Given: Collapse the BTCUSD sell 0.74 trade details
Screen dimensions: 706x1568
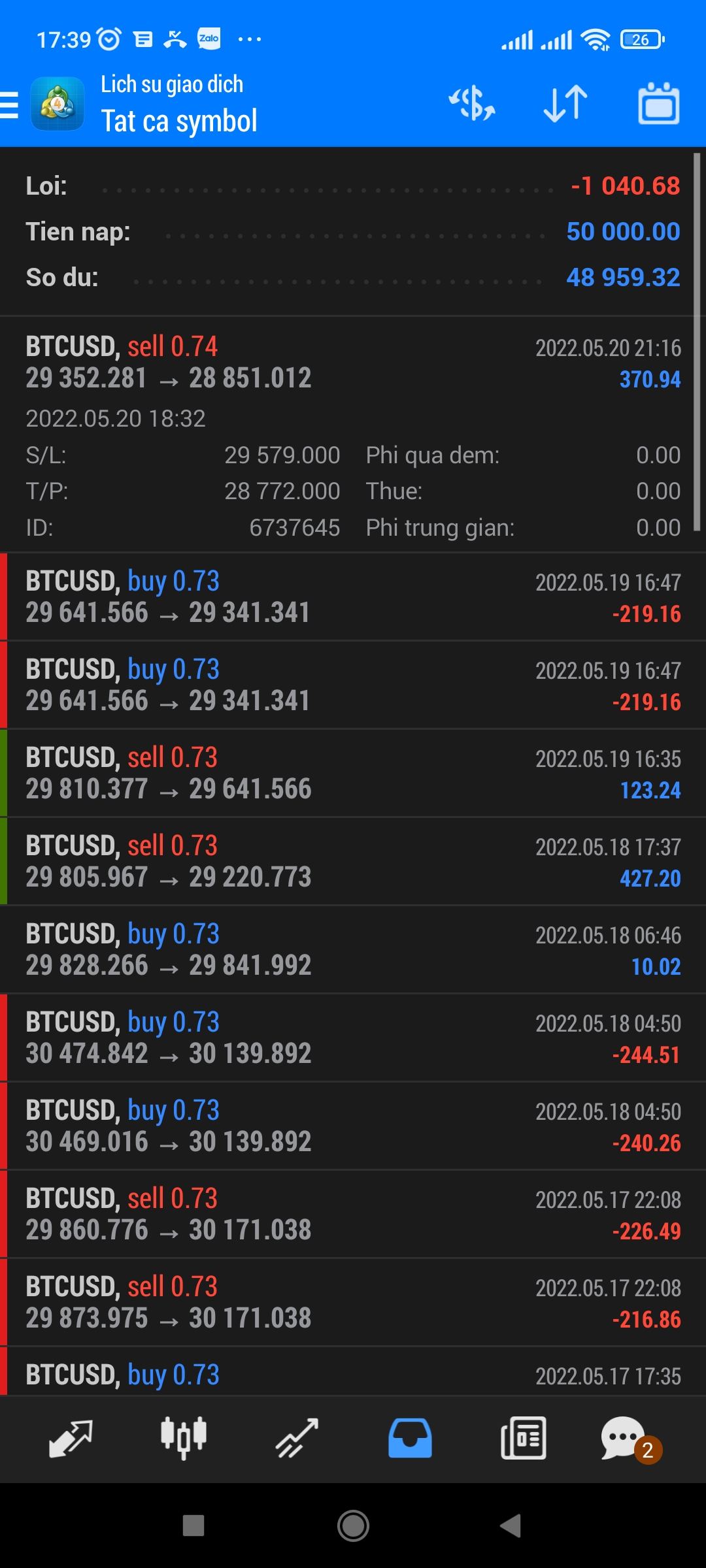Looking at the screenshot, I should pos(353,363).
